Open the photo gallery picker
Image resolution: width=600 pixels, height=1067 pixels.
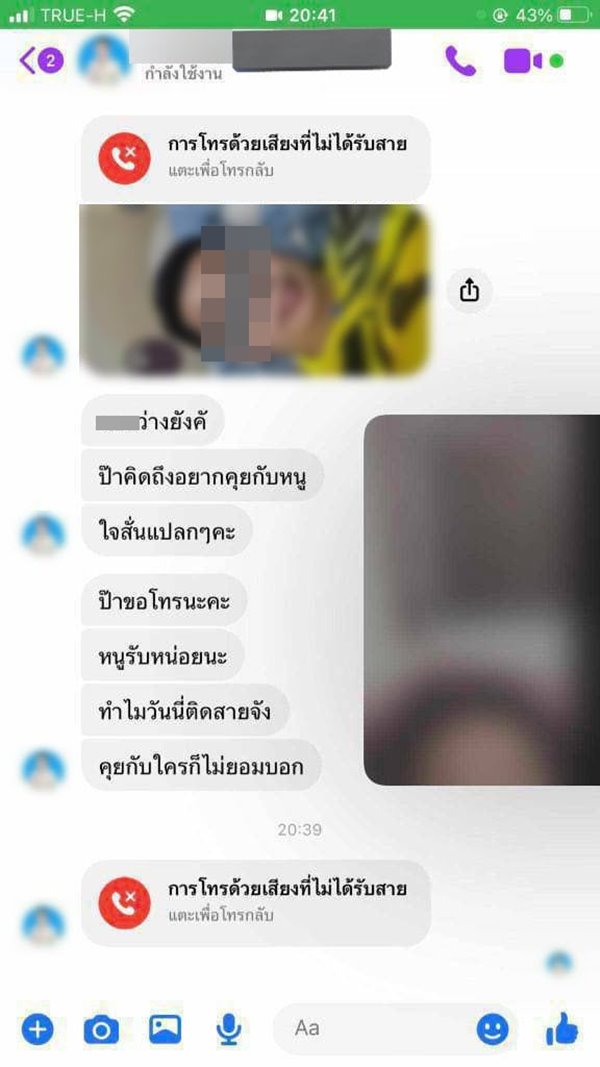(x=164, y=1028)
